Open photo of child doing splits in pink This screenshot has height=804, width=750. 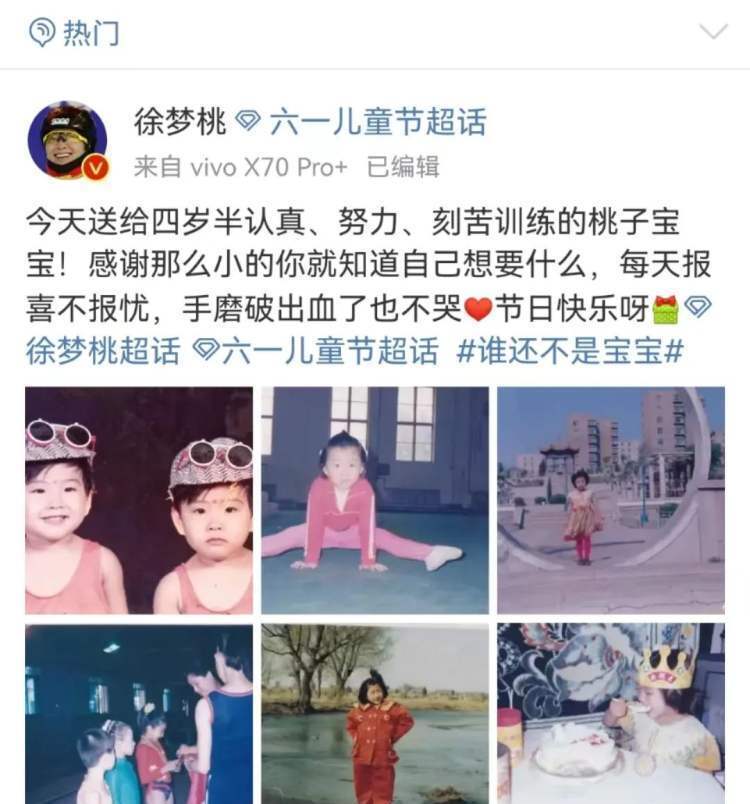[375, 500]
